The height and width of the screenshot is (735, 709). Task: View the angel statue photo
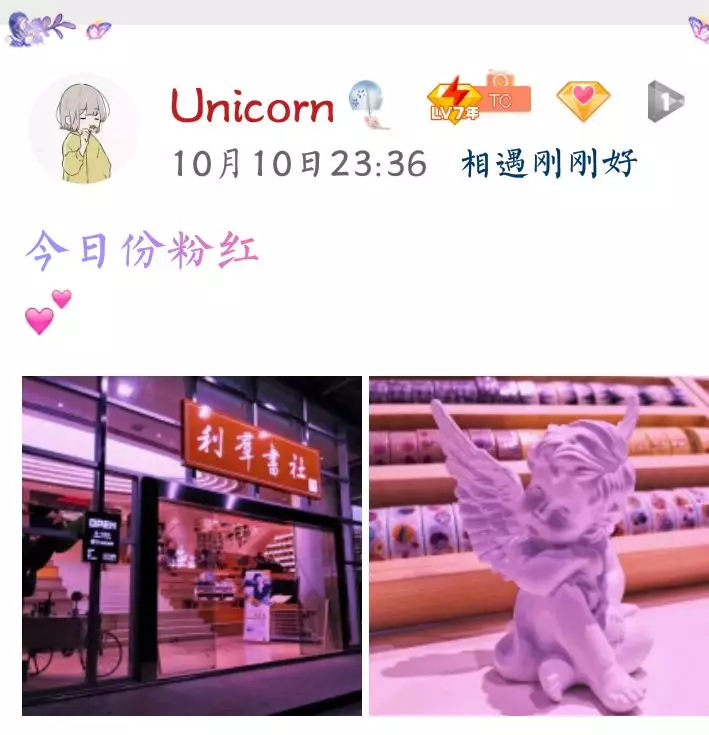tap(538, 545)
